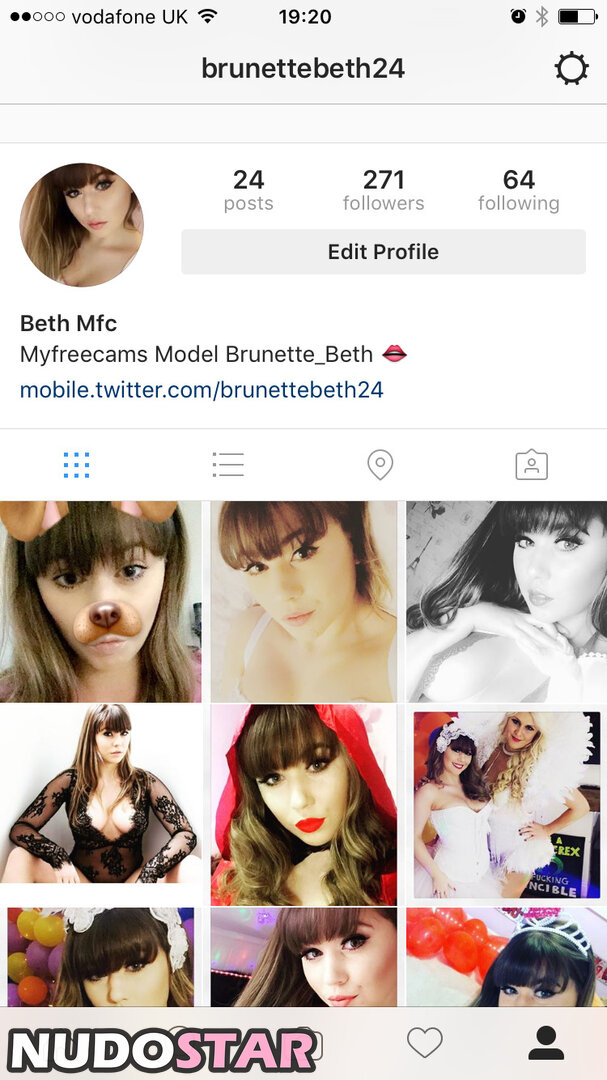607x1080 pixels.
Task: View the 64 following list
Action: tap(518, 189)
